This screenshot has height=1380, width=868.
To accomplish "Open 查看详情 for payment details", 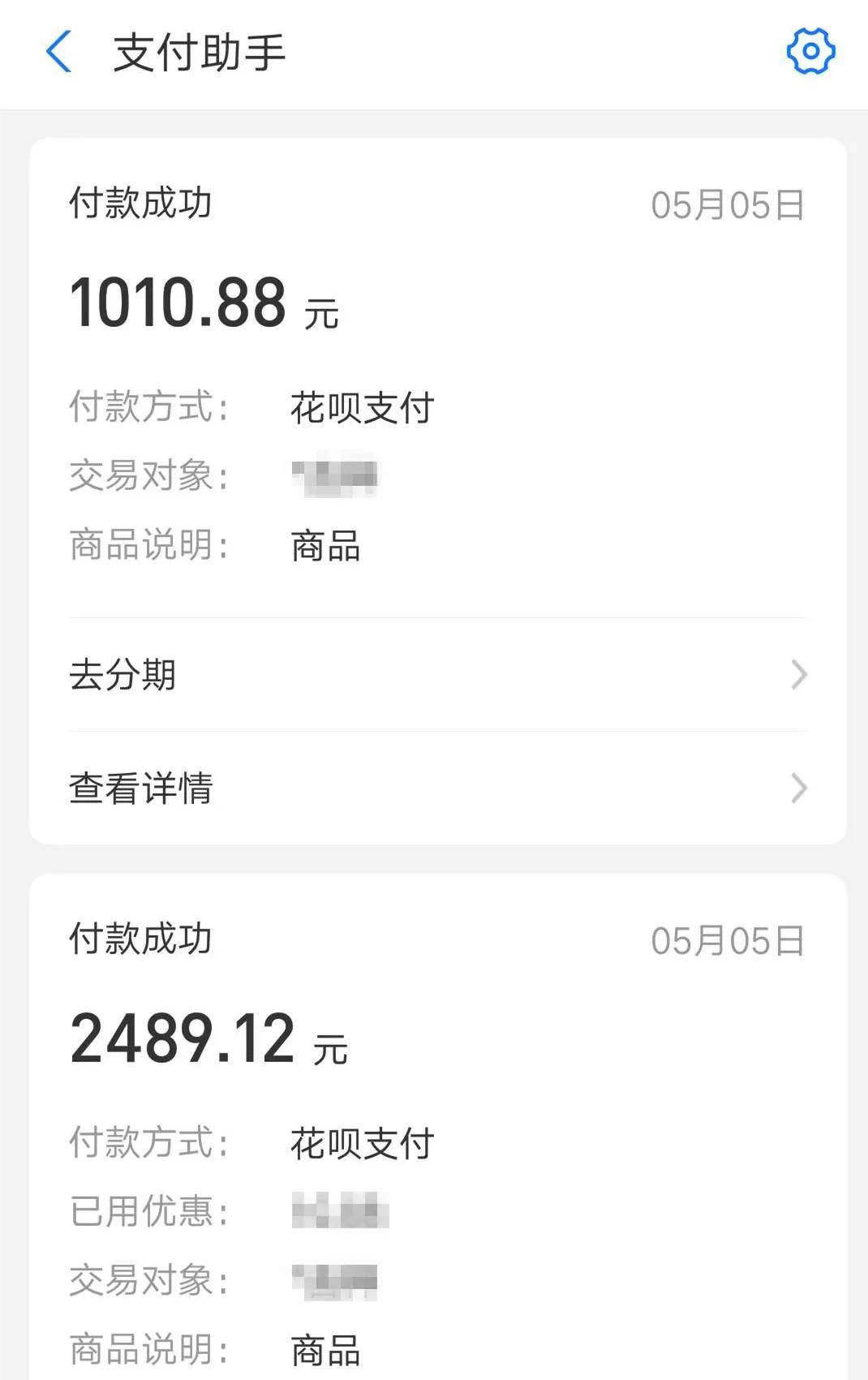I will pyautogui.click(x=140, y=788).
